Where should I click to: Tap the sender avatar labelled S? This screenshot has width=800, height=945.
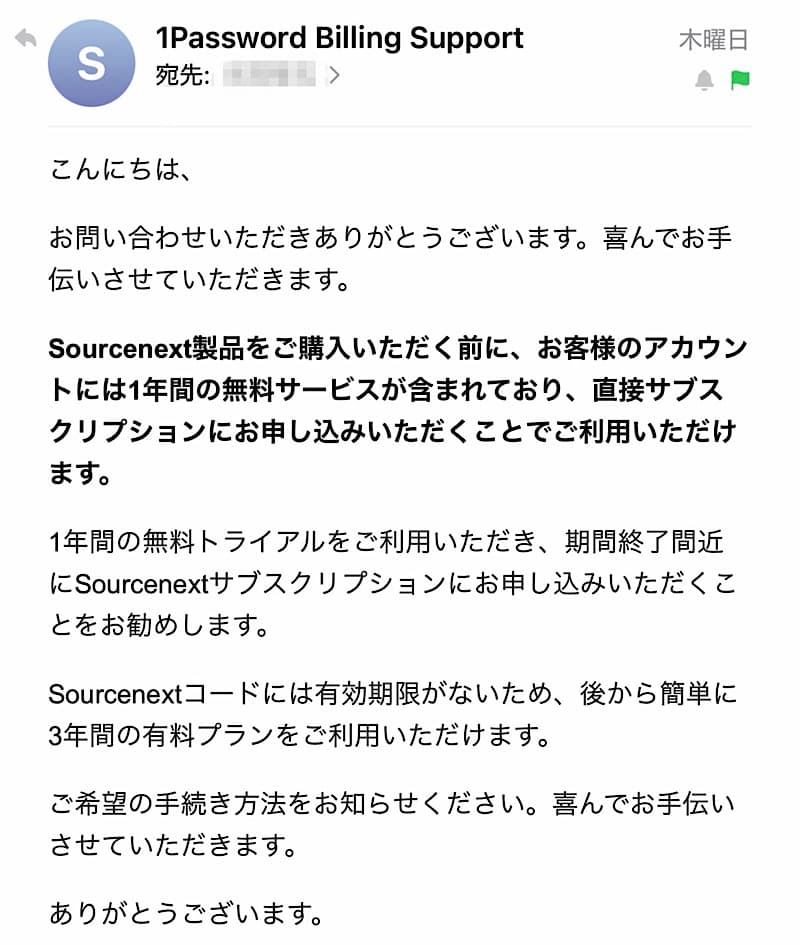pos(91,63)
